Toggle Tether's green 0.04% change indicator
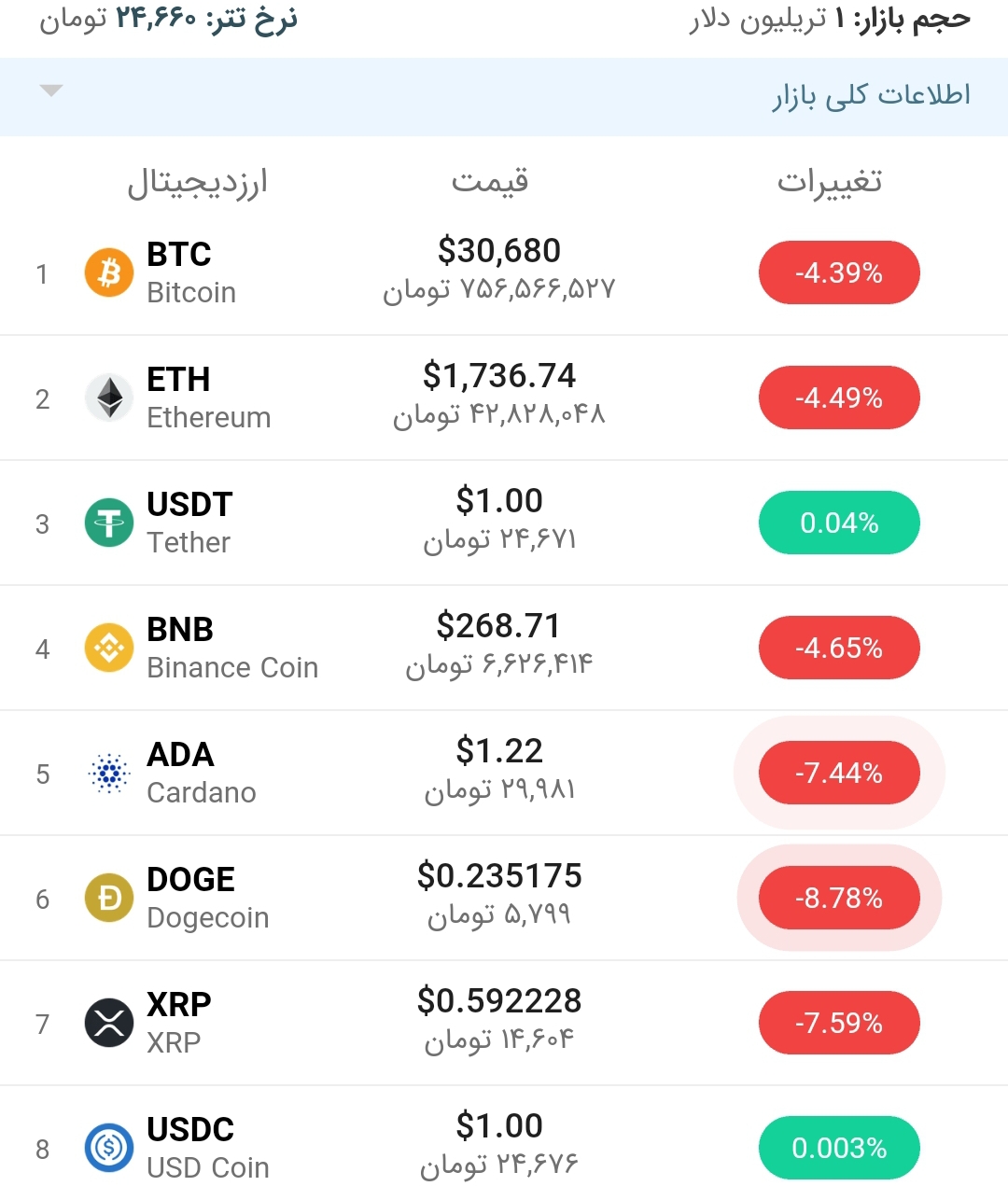The image size is (1008, 1186). pyautogui.click(x=838, y=523)
